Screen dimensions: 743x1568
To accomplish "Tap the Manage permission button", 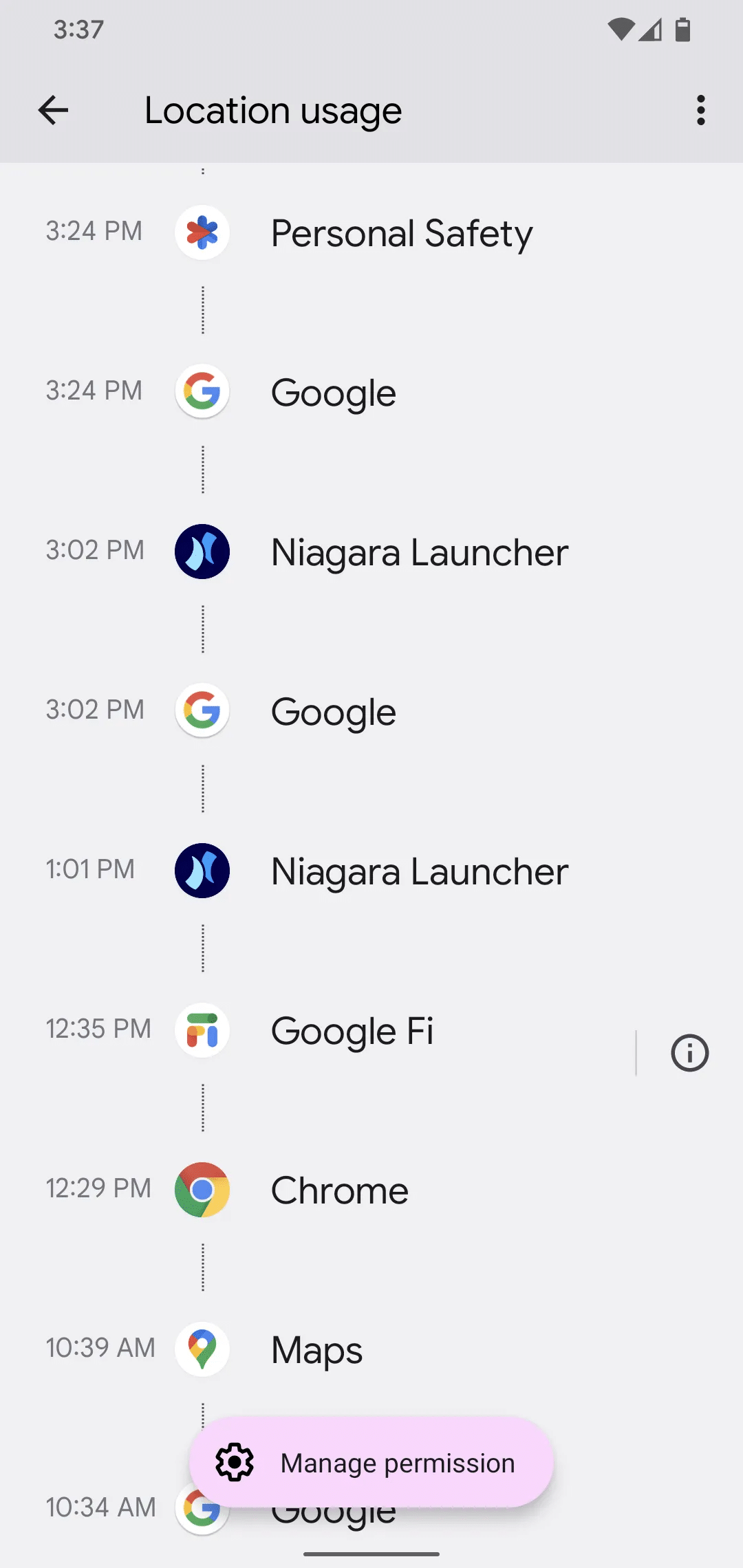I will [371, 1463].
